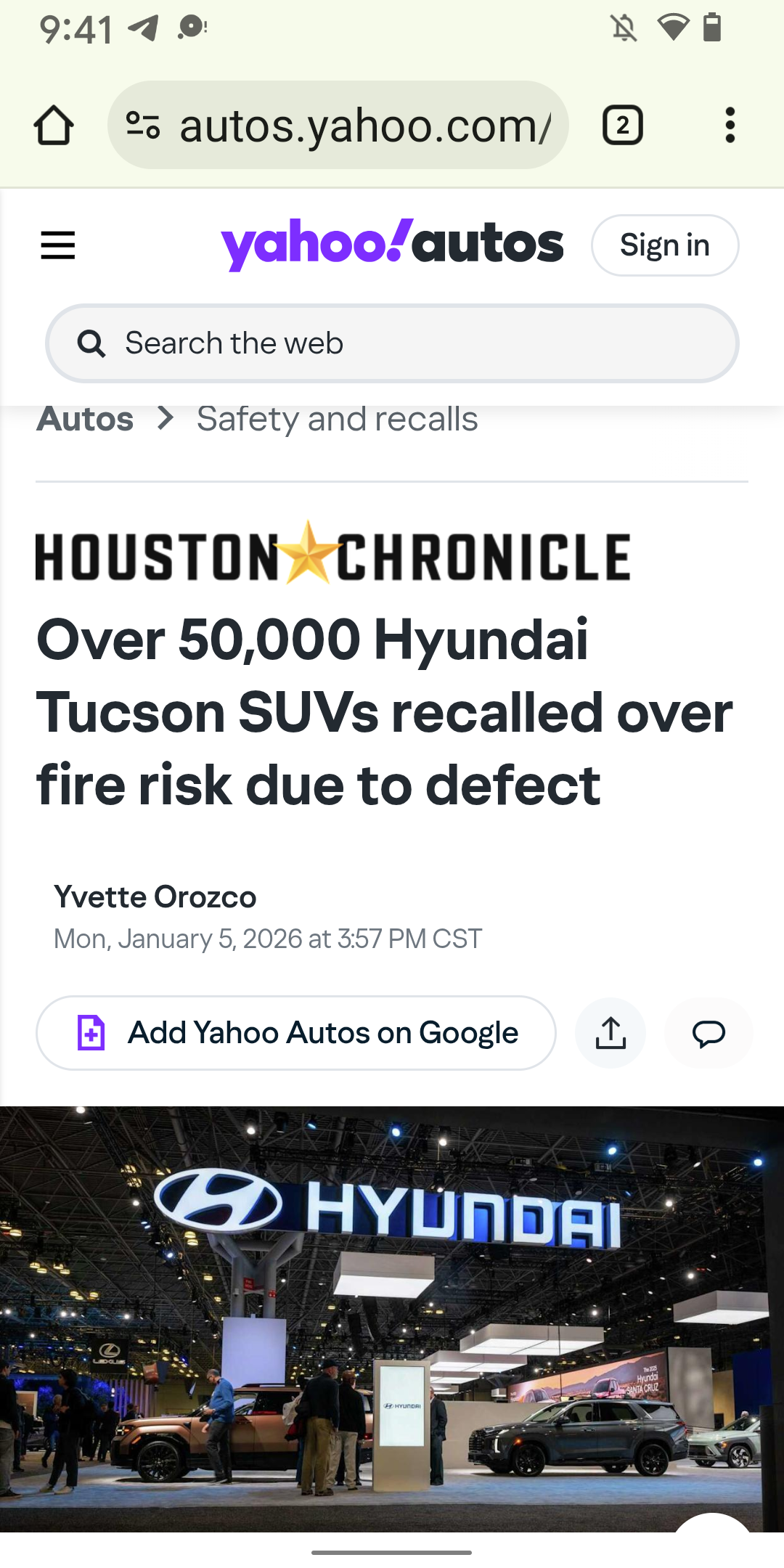Go to the Yahoo Autos homepage logo

[x=392, y=245]
